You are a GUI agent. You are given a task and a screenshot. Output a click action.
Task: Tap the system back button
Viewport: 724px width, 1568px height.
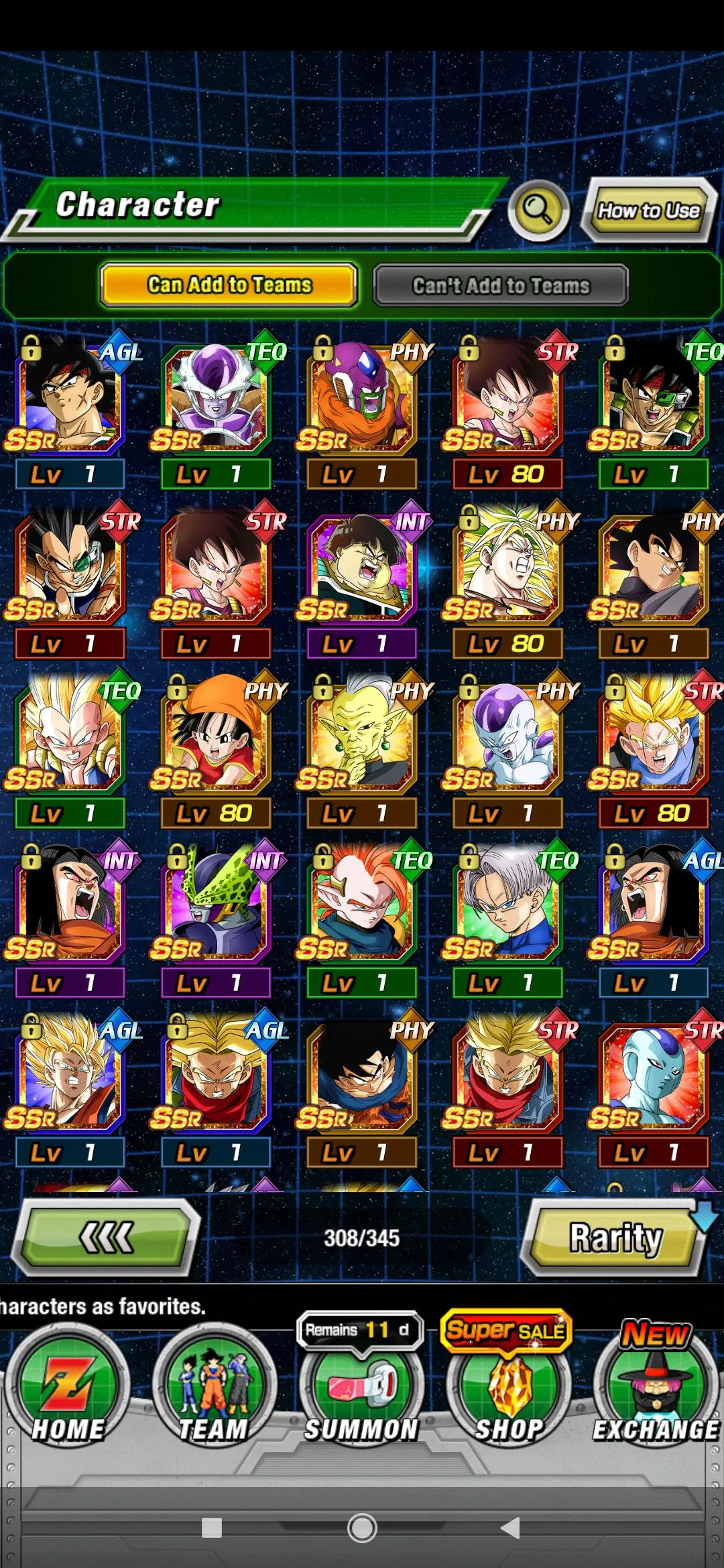[511, 1528]
